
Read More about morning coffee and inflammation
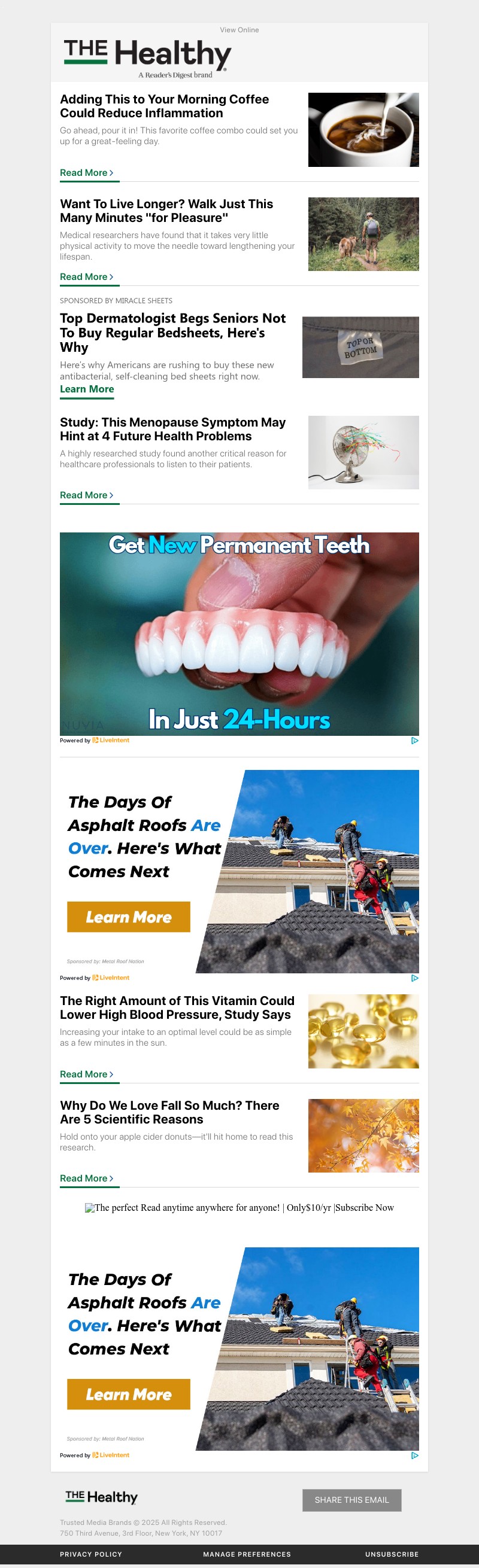(87, 173)
